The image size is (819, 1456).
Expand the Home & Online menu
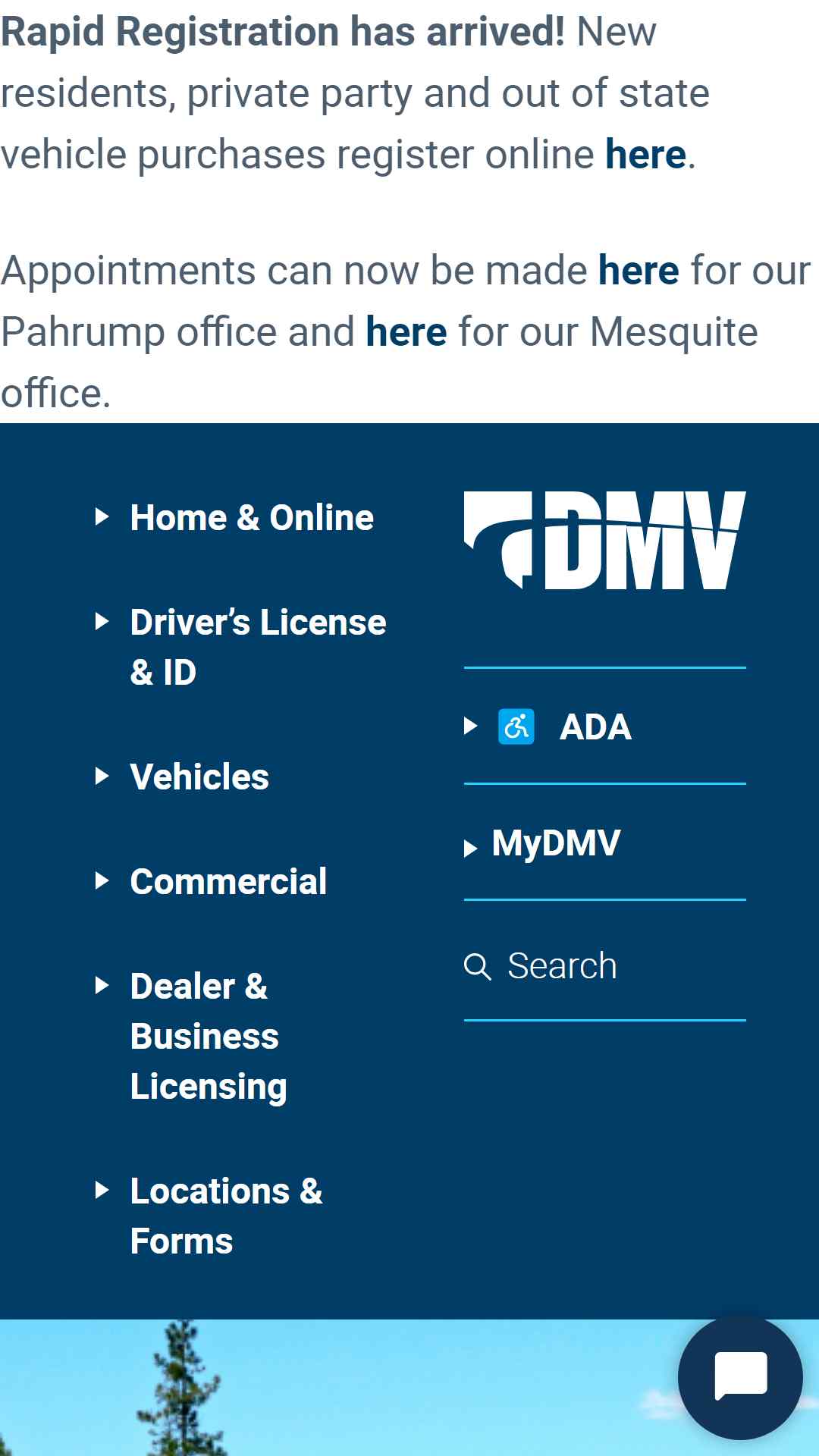click(x=235, y=518)
